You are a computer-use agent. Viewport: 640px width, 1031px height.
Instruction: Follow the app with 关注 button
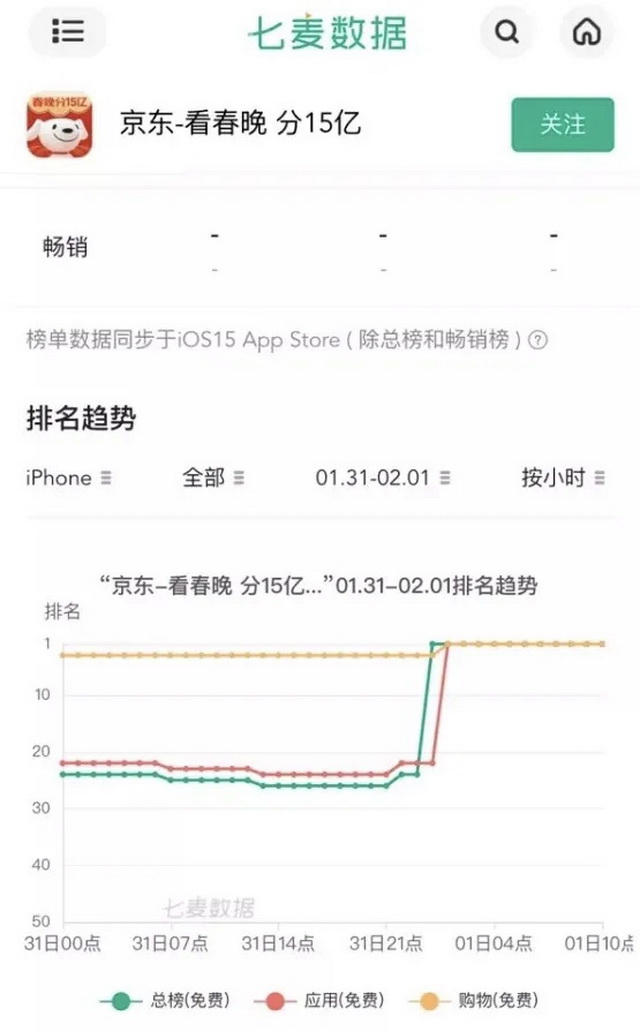pos(562,124)
